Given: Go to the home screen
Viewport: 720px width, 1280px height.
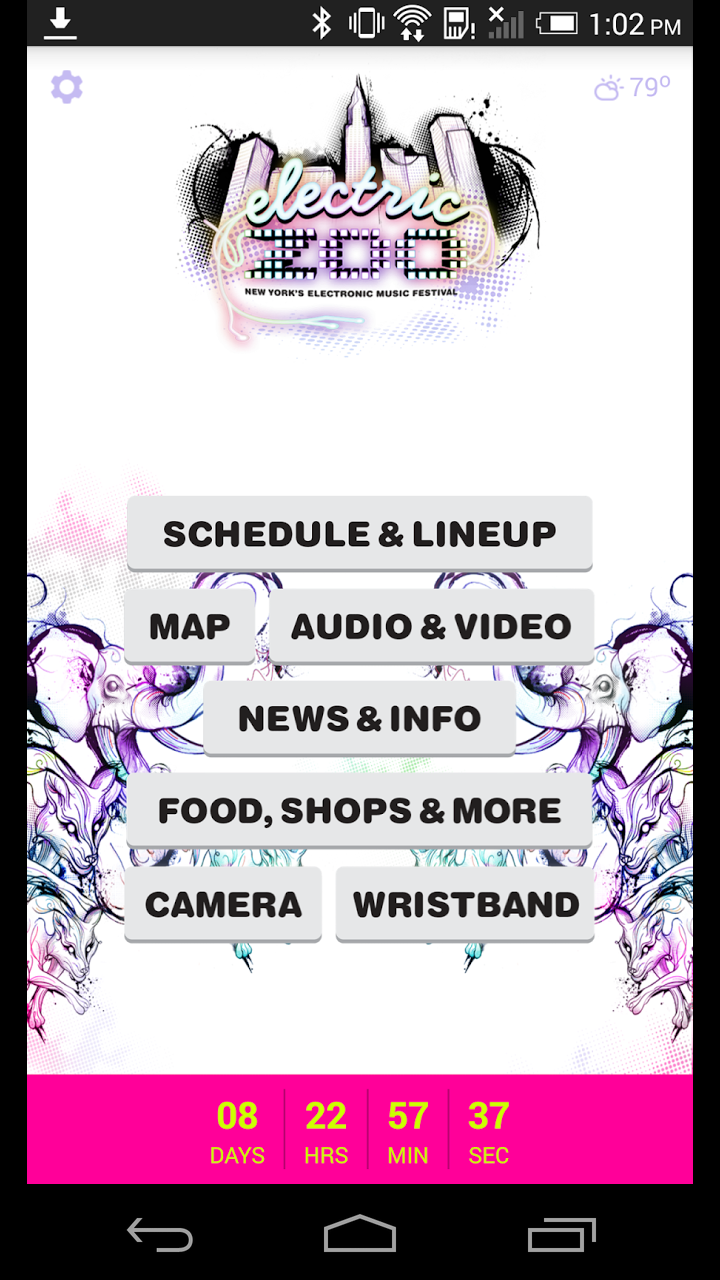Looking at the screenshot, I should 360,1235.
